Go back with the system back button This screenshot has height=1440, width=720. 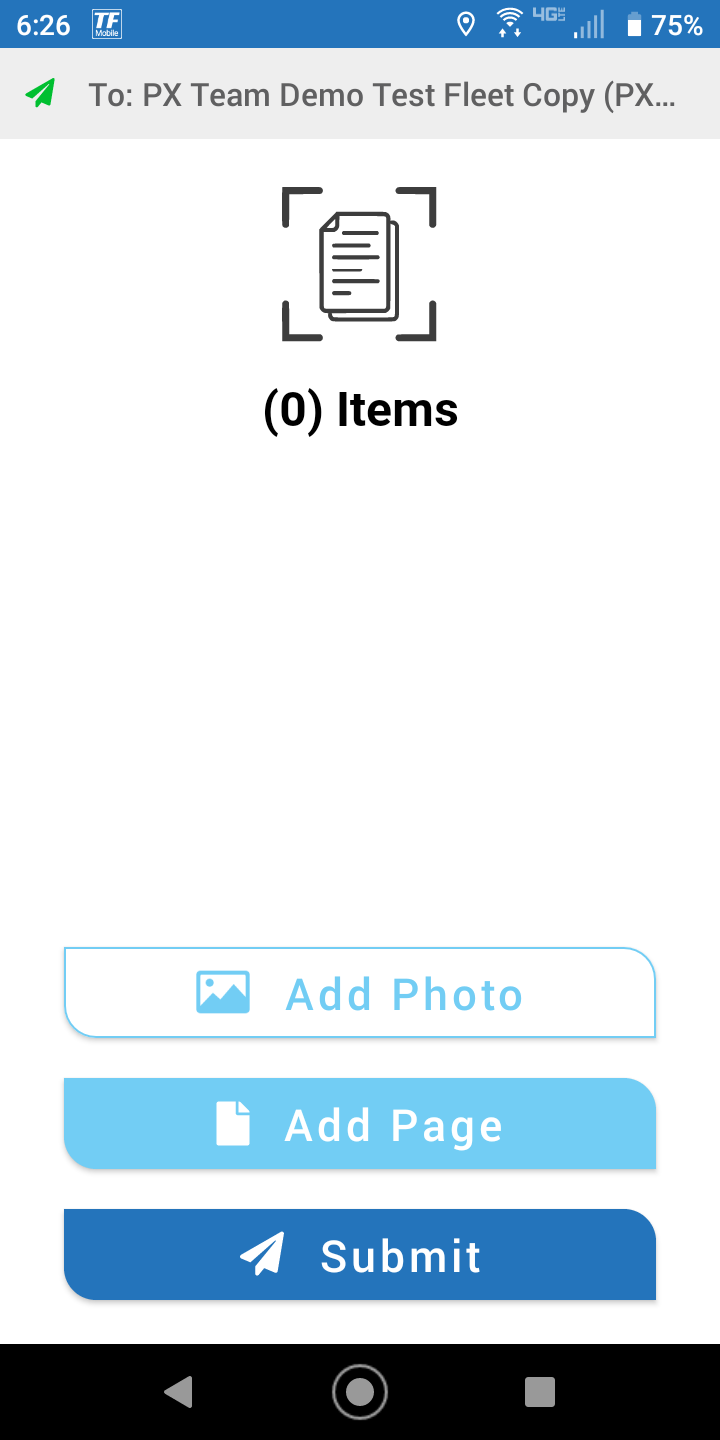coord(179,1391)
